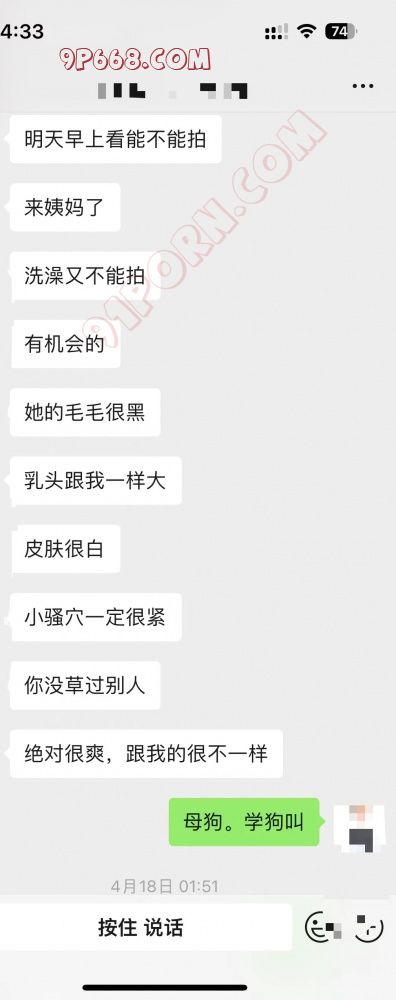This screenshot has width=396, height=1000.
Task: Open the sender's avatar beside the green bubble
Action: click(361, 828)
